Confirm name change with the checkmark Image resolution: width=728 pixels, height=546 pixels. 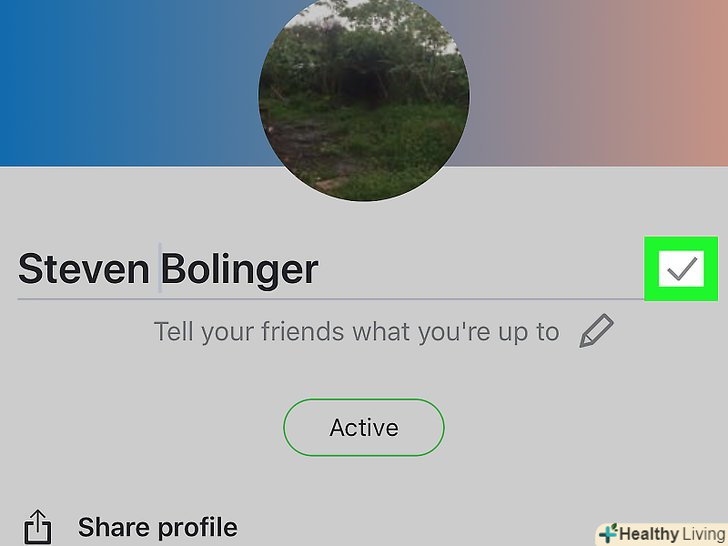681,268
